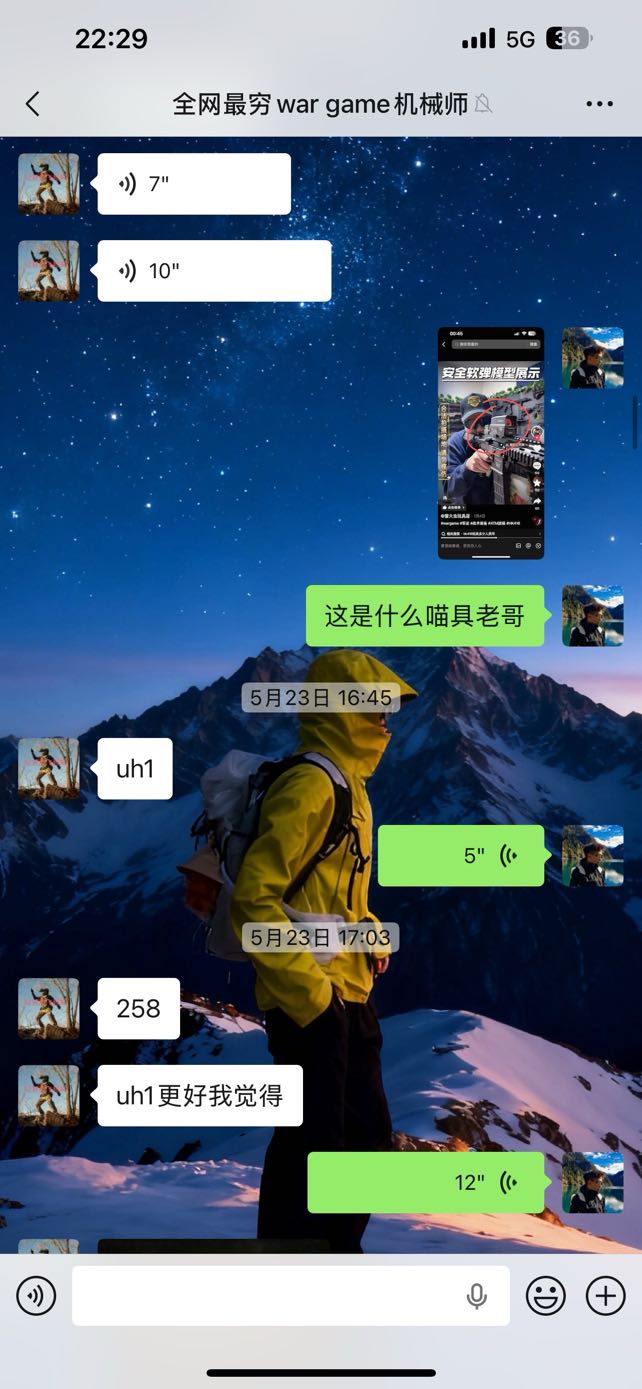Open the shared screenshot image

click(x=491, y=443)
